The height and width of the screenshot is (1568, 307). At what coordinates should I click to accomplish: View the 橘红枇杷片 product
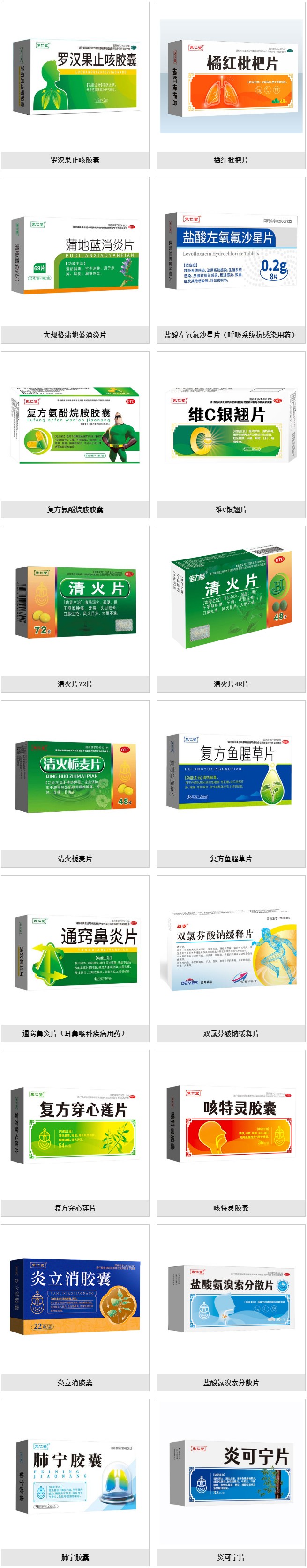tap(231, 77)
